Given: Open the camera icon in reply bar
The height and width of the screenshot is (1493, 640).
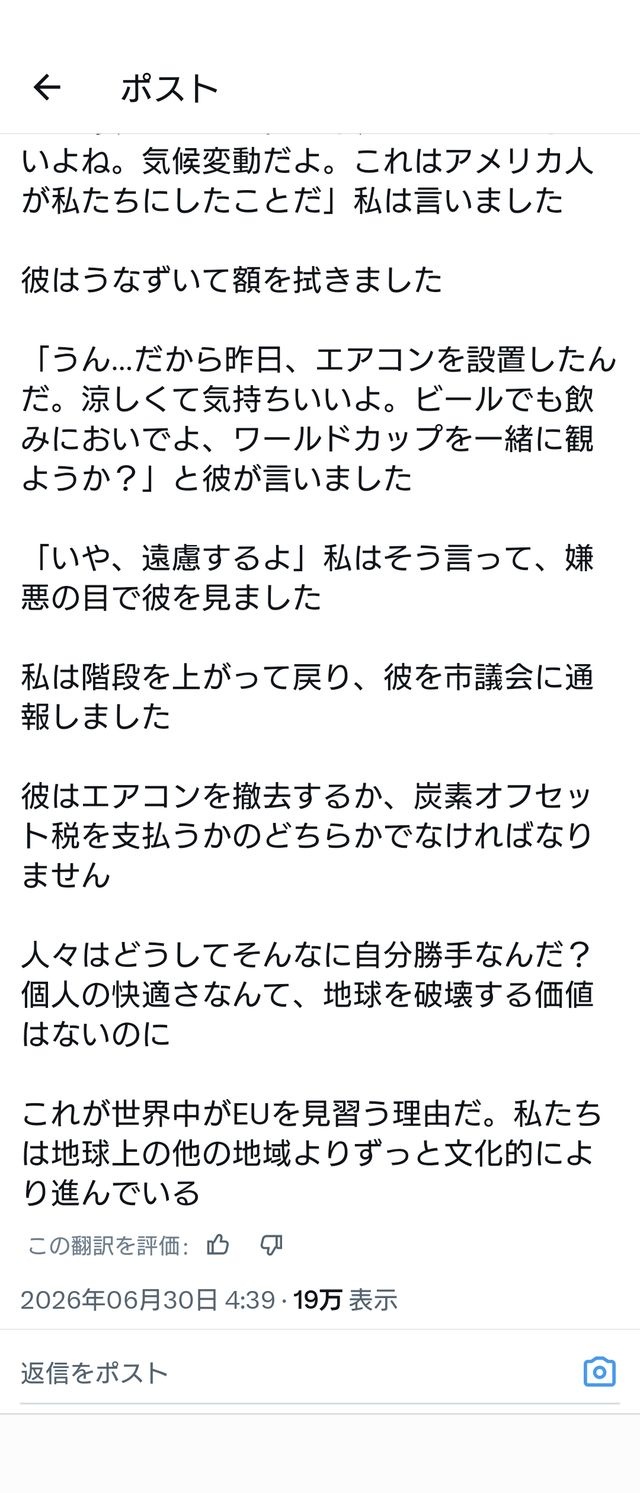Looking at the screenshot, I should pyautogui.click(x=599, y=1371).
